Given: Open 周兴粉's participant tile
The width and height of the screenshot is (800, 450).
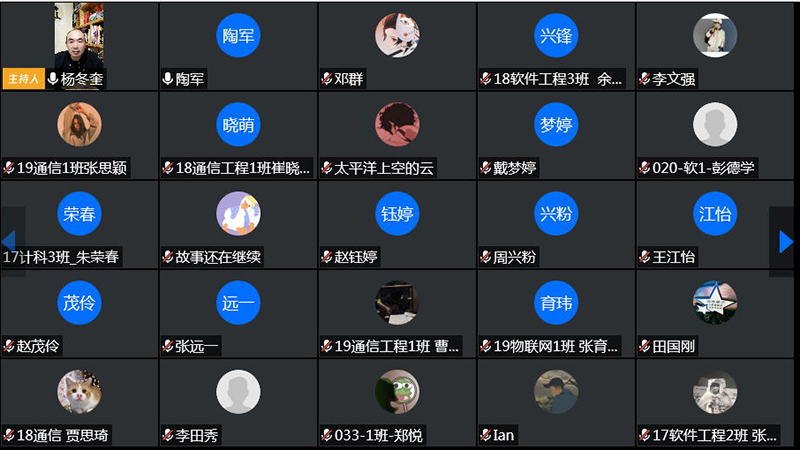Looking at the screenshot, I should [556, 223].
